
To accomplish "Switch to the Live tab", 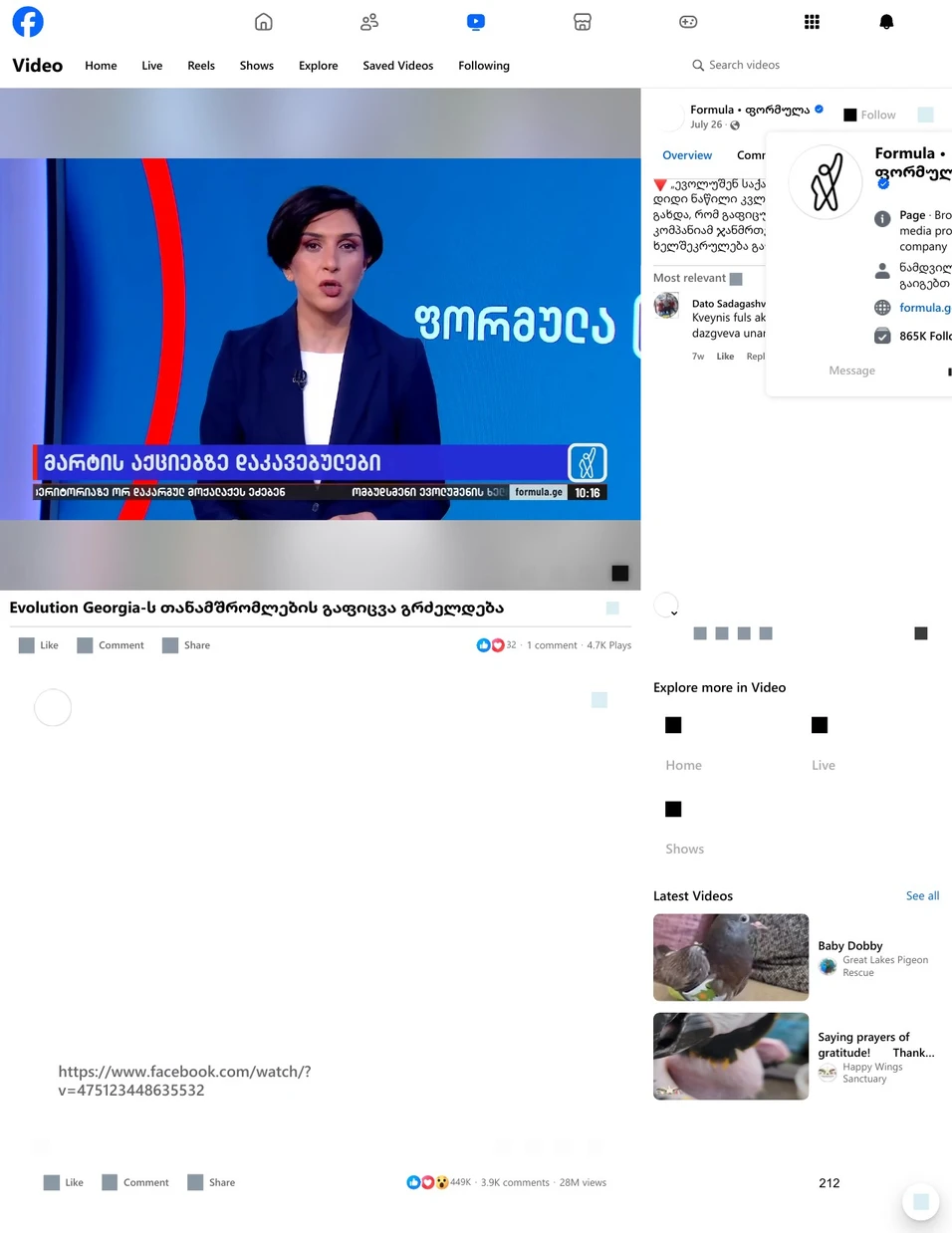I will click(151, 66).
